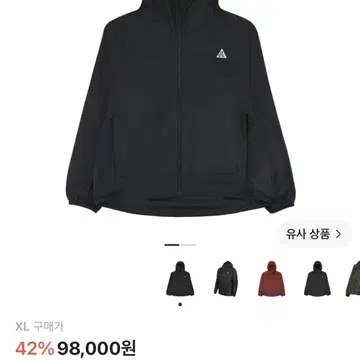360x360 pixels.
Task: Select the olive green jacket variant
Action: [x=353, y=279]
